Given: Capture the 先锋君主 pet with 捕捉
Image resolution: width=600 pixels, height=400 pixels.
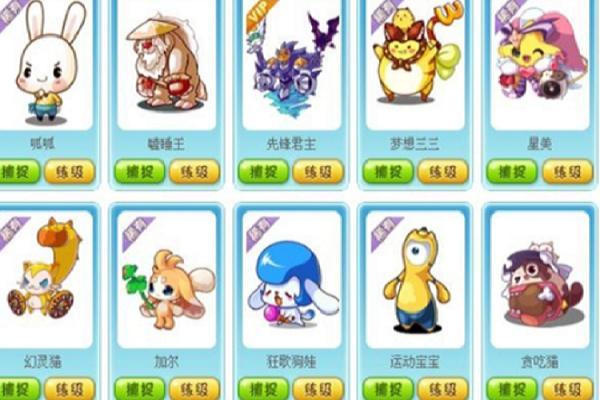Looking at the screenshot, I should coord(262,172).
